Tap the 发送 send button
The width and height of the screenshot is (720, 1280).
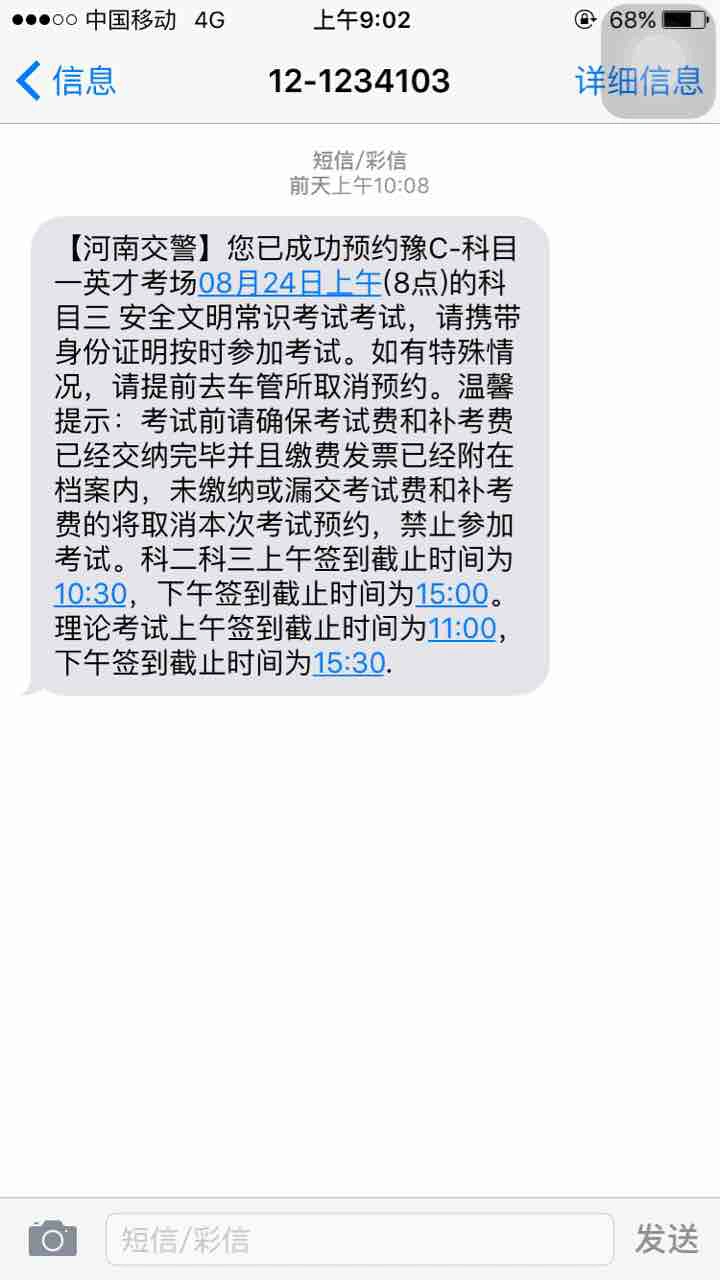[667, 1239]
